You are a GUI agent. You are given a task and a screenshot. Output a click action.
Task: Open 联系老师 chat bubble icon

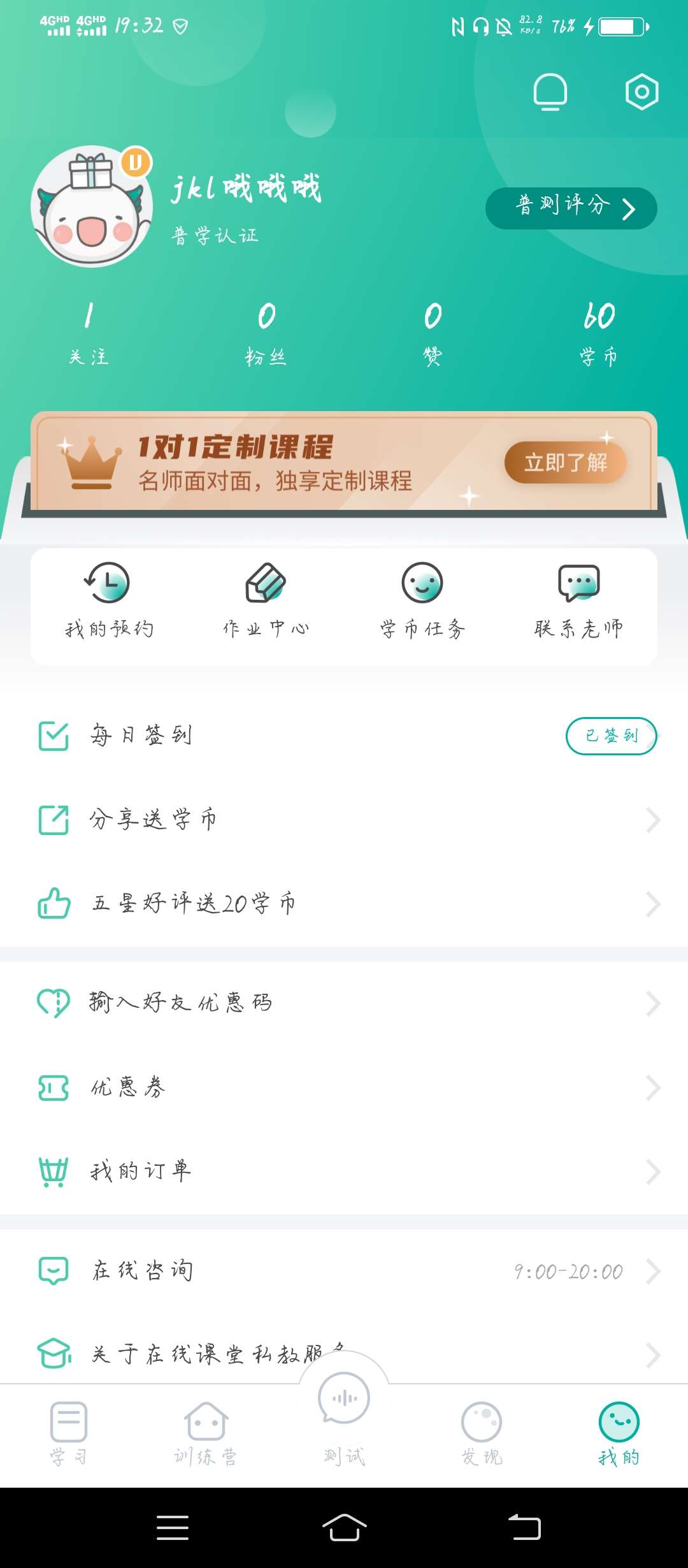(x=578, y=582)
